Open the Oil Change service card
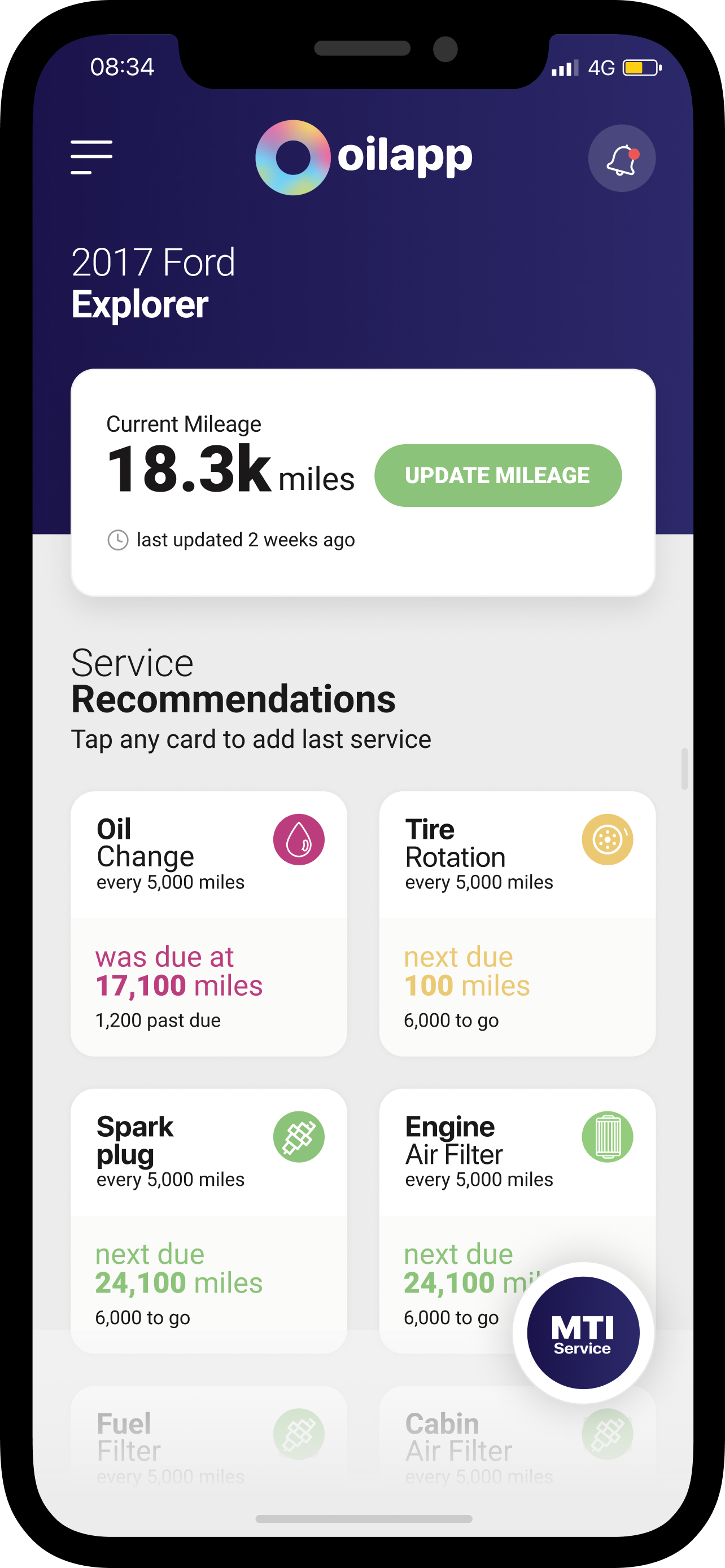725x1568 pixels. [209, 923]
